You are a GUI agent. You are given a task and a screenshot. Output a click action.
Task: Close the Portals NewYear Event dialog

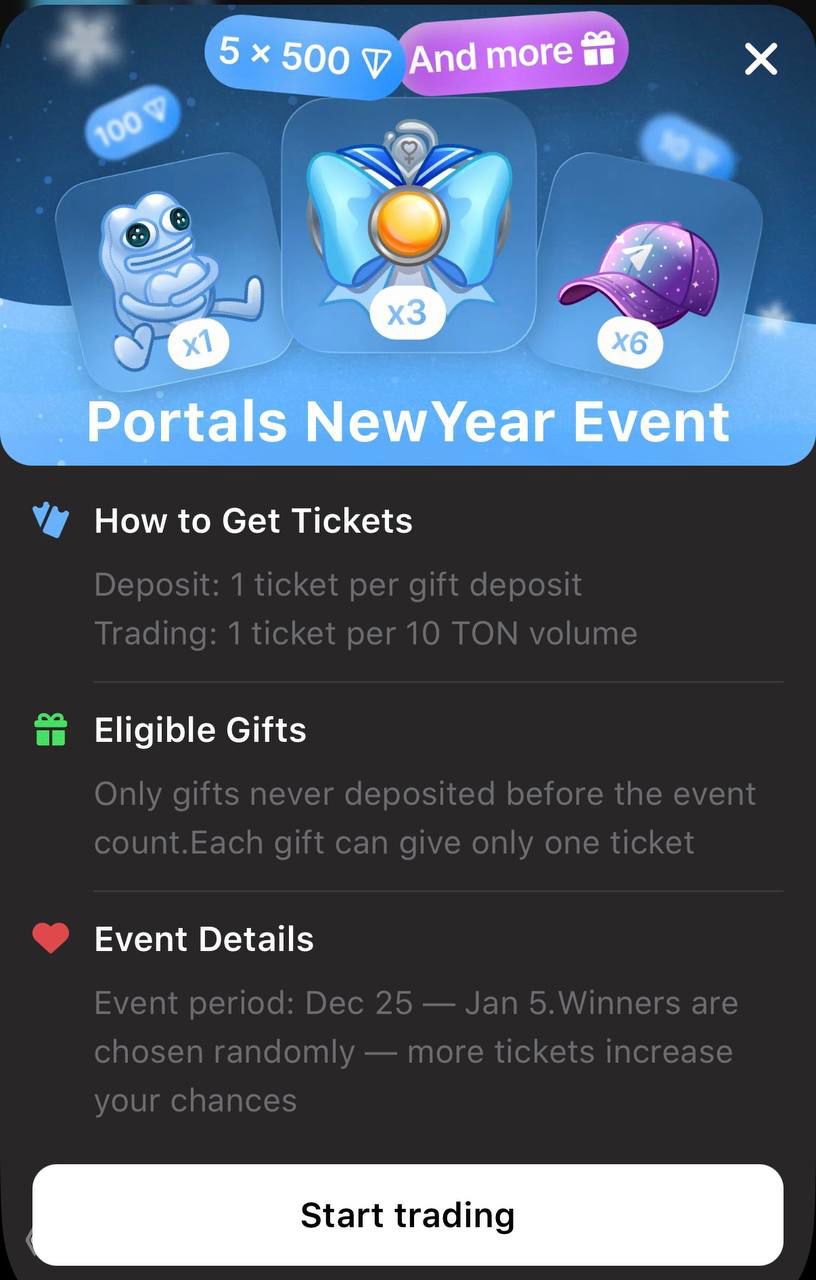pyautogui.click(x=761, y=60)
